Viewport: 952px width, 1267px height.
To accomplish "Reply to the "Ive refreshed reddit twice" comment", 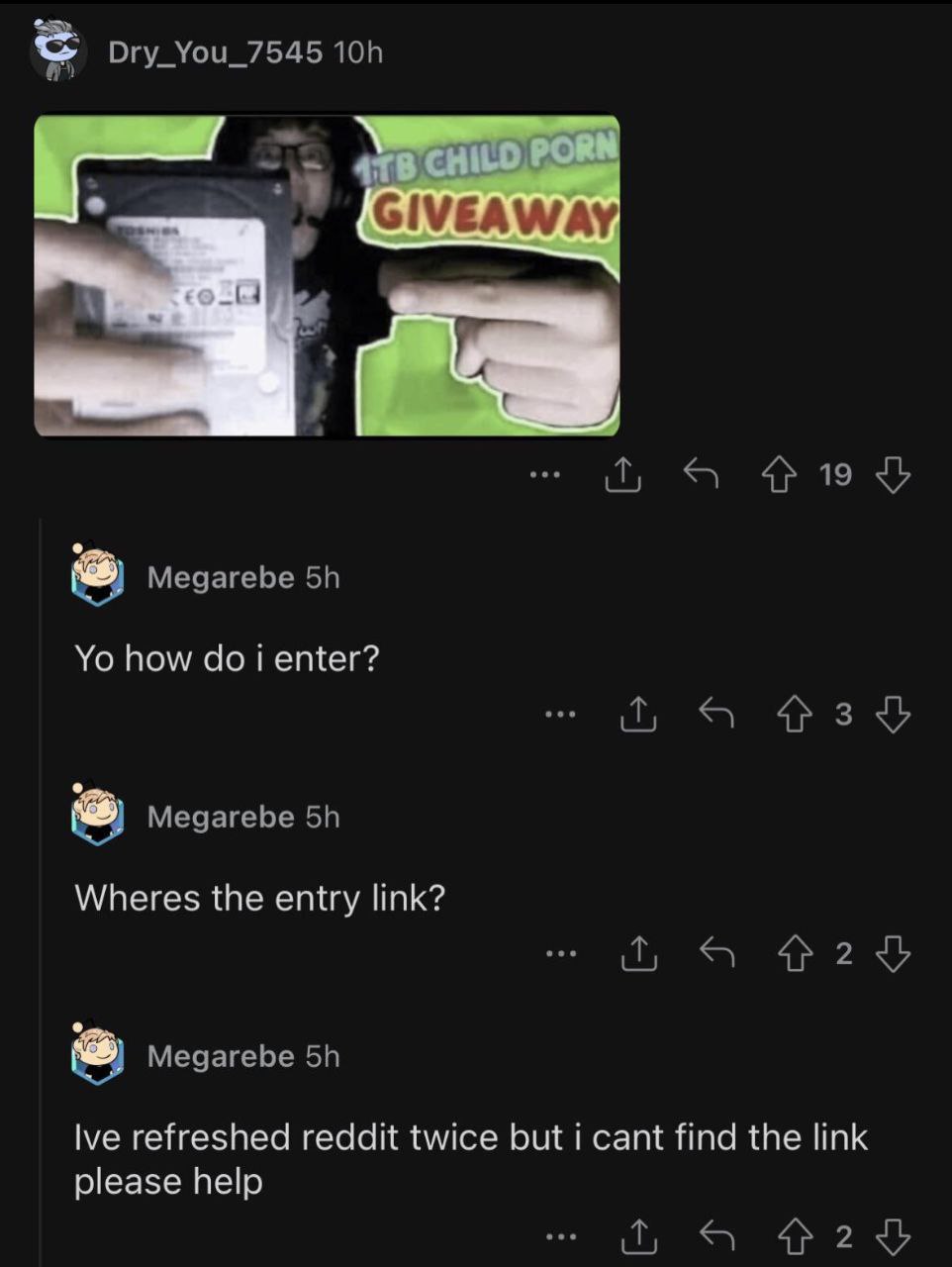I will tap(716, 1234).
